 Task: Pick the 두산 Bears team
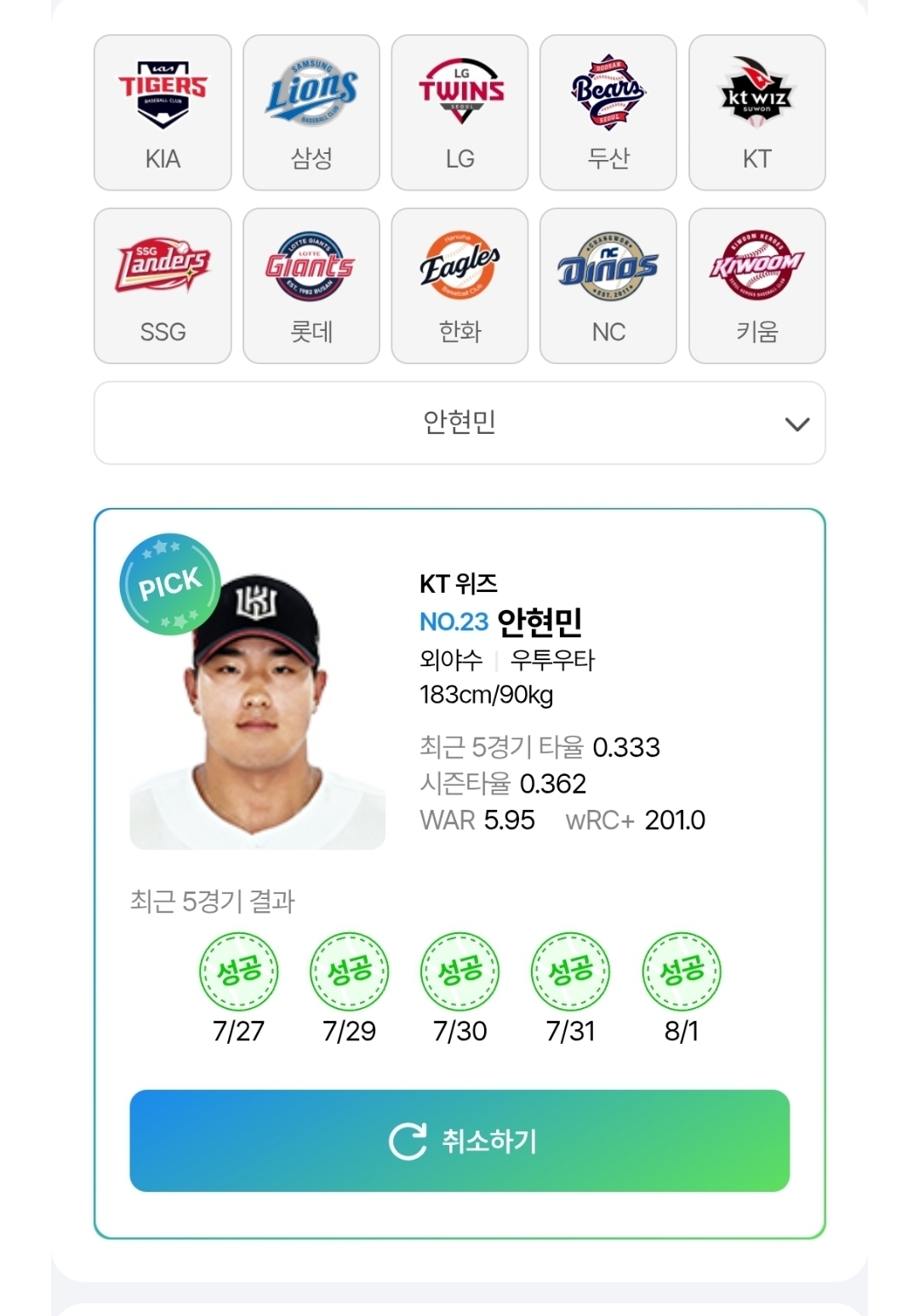coord(608,112)
